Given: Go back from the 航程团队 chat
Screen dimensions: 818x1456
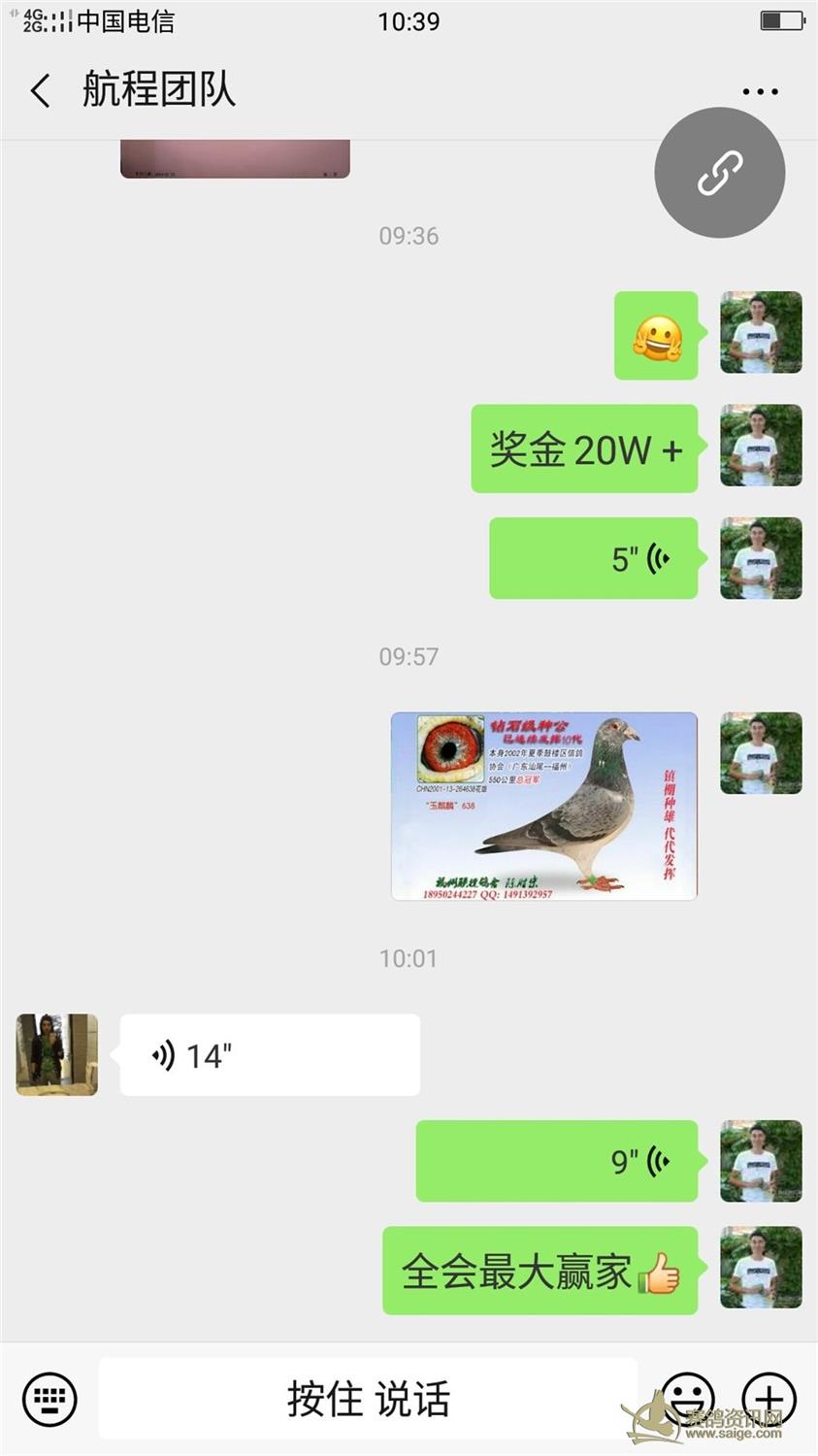Looking at the screenshot, I should point(41,91).
